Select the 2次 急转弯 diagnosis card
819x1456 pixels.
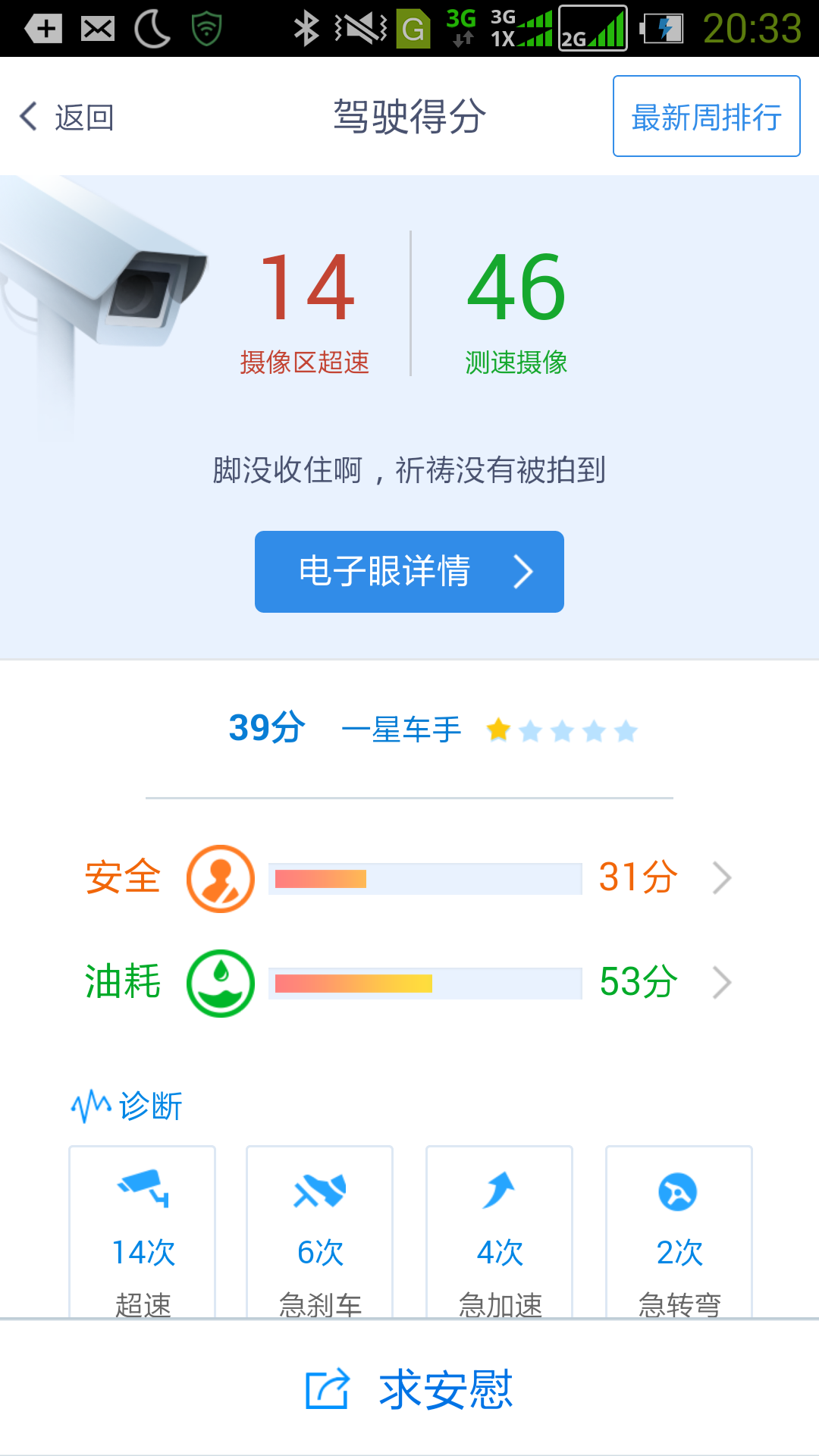coord(679,1232)
